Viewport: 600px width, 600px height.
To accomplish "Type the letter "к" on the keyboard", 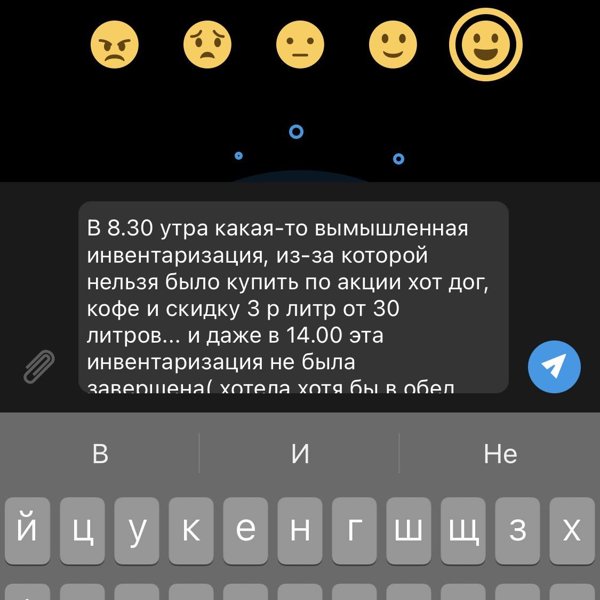I will (x=190, y=530).
